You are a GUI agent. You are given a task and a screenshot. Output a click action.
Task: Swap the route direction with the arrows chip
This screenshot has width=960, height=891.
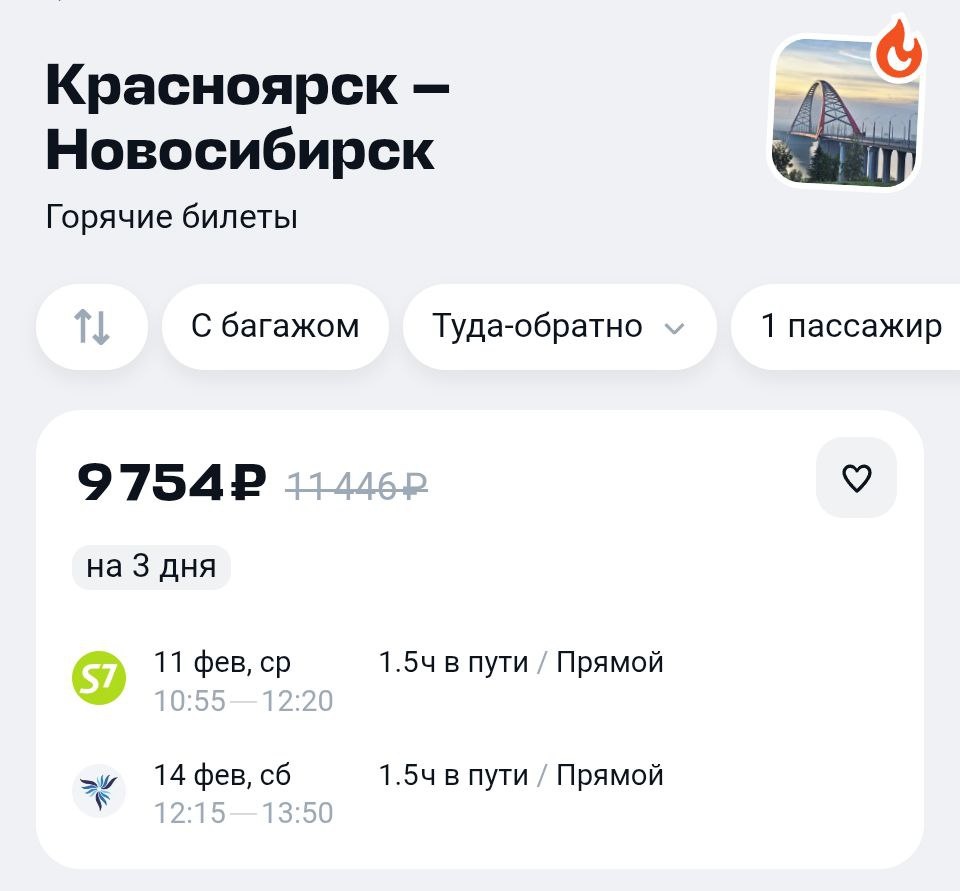[x=92, y=327]
